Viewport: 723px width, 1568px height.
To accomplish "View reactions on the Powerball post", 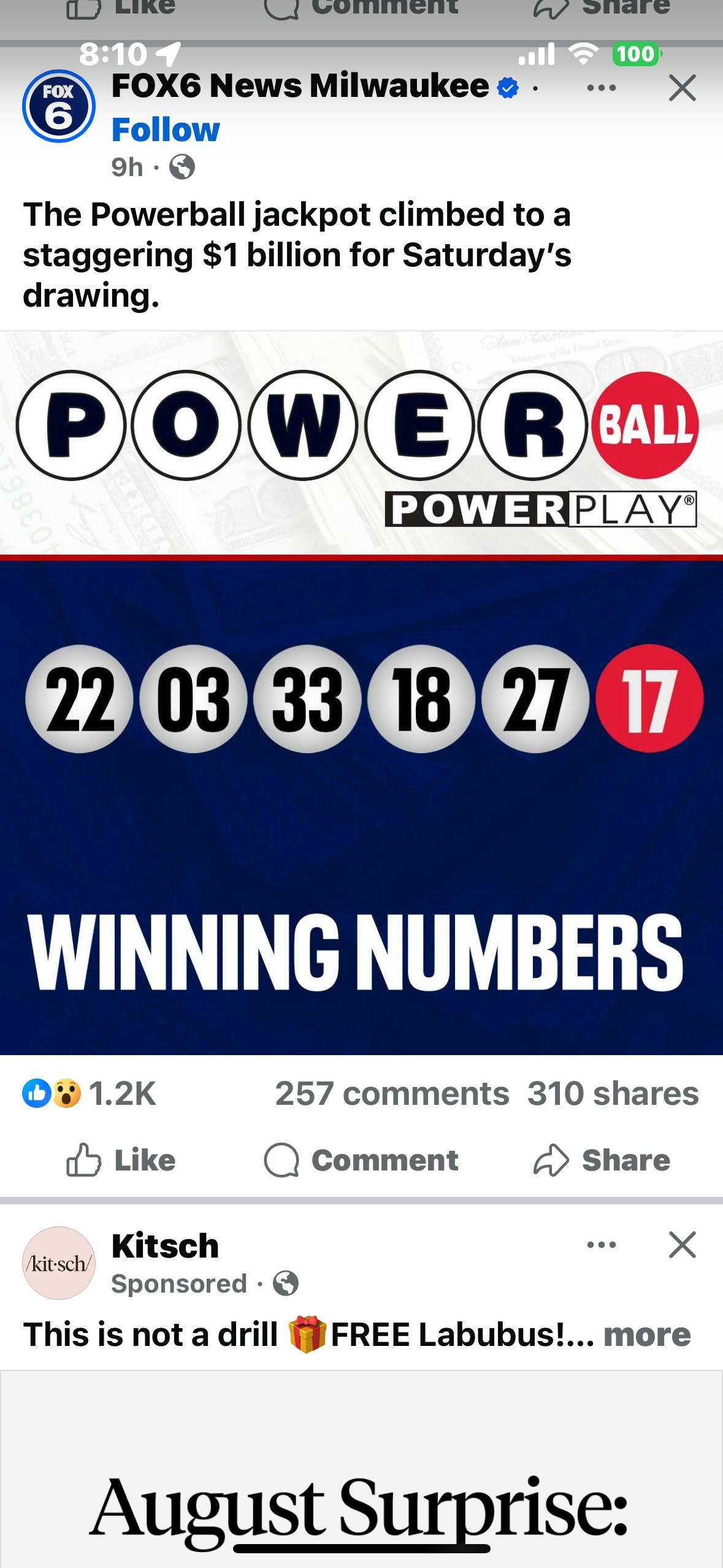I will (90, 1093).
